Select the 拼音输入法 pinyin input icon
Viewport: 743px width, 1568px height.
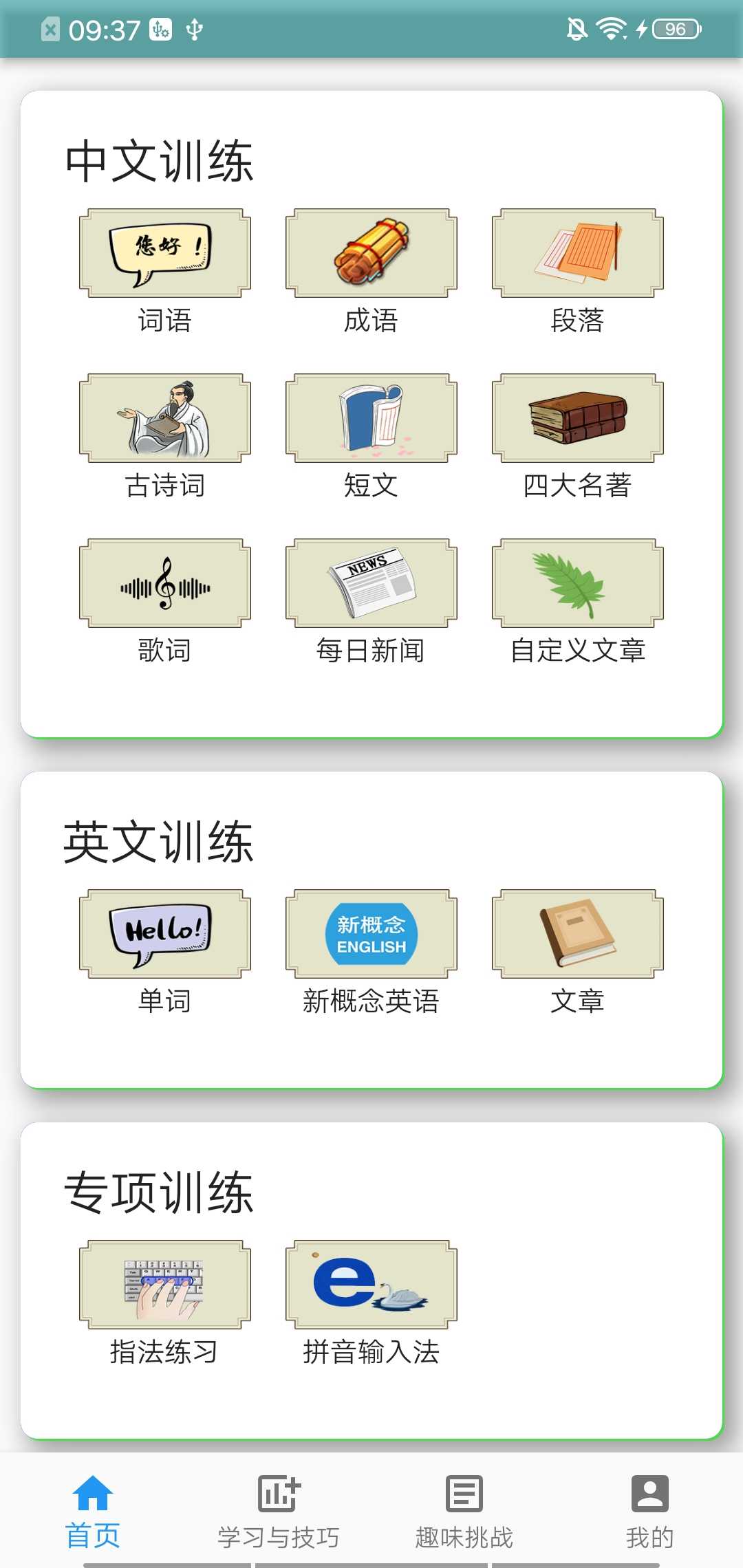click(x=371, y=1285)
